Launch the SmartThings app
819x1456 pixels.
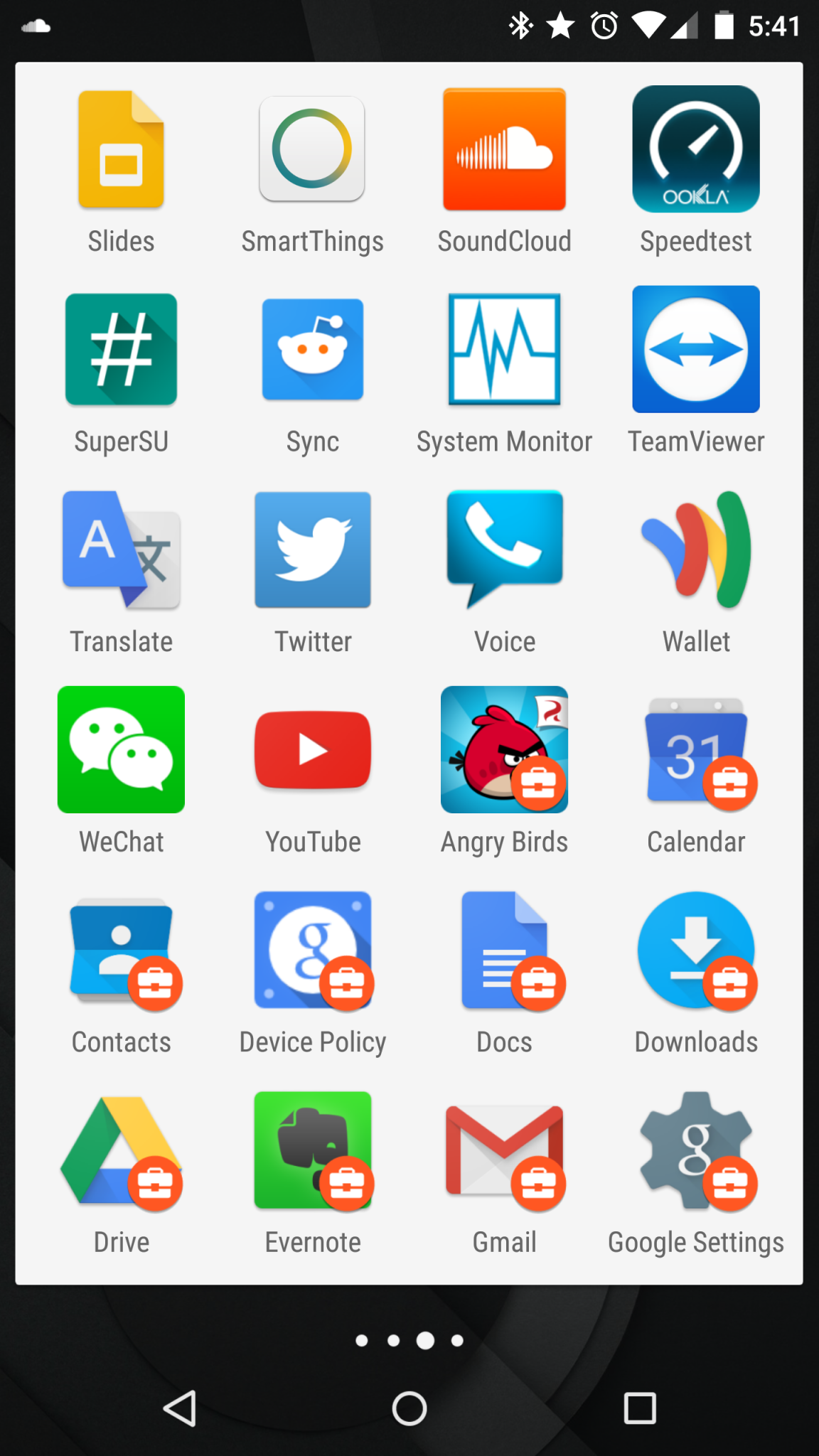pos(313,149)
